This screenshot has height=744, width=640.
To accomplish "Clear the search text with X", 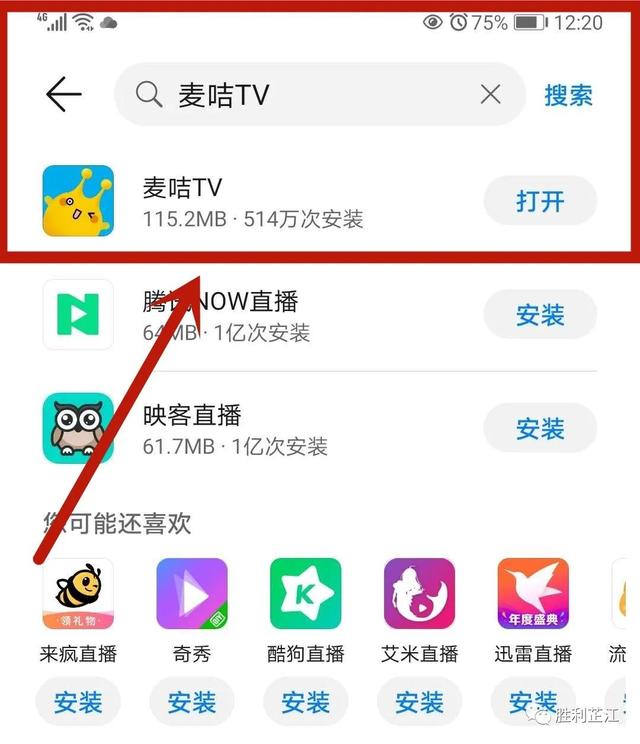I will (490, 95).
